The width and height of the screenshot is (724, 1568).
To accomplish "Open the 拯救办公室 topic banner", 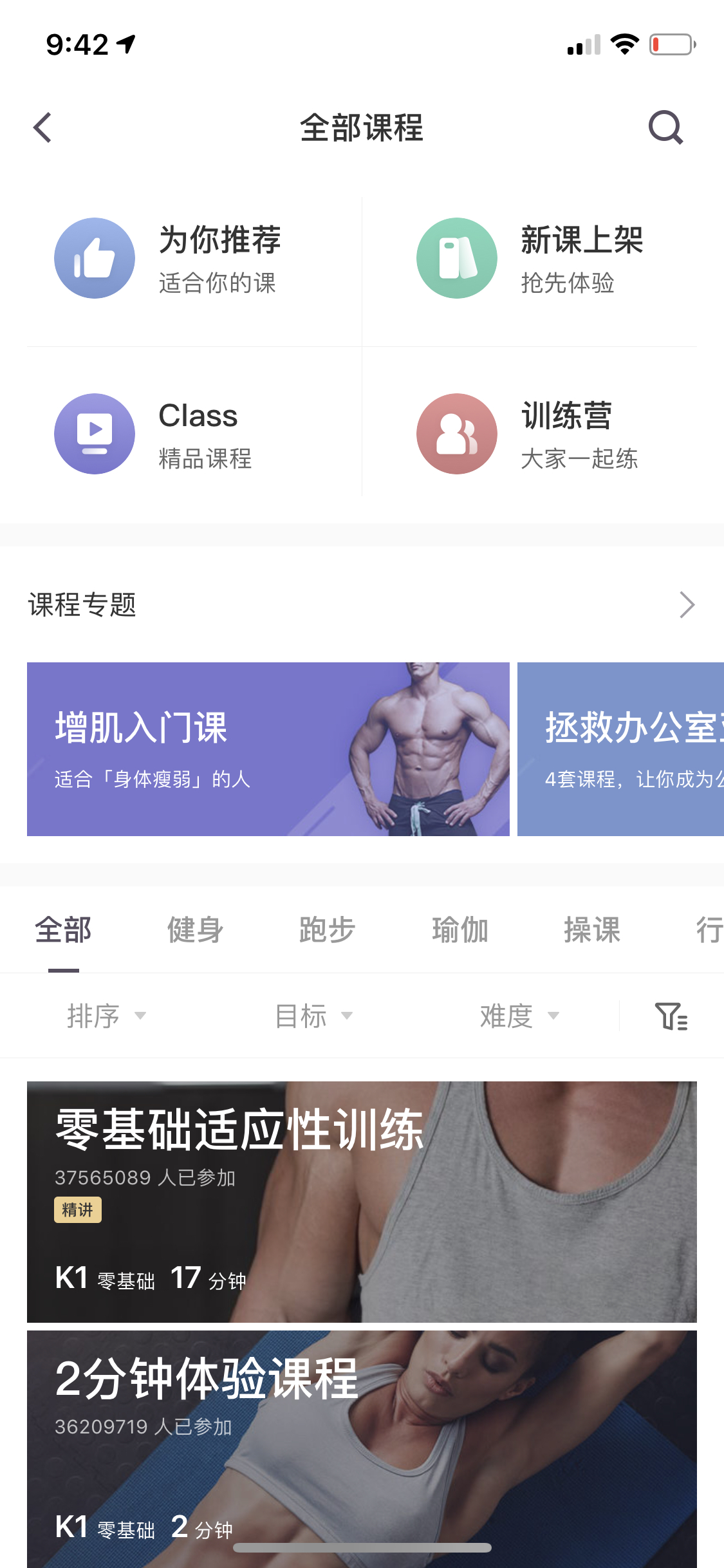I will (x=620, y=749).
